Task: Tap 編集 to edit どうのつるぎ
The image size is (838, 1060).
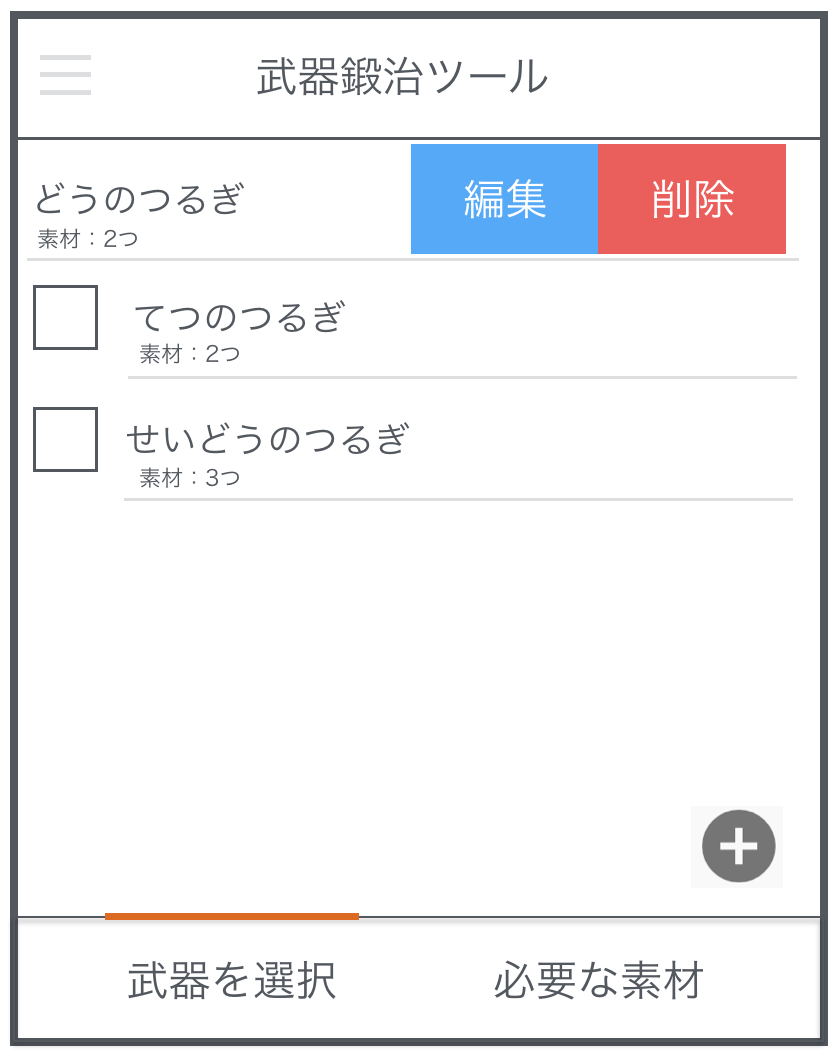Action: pyautogui.click(x=504, y=199)
